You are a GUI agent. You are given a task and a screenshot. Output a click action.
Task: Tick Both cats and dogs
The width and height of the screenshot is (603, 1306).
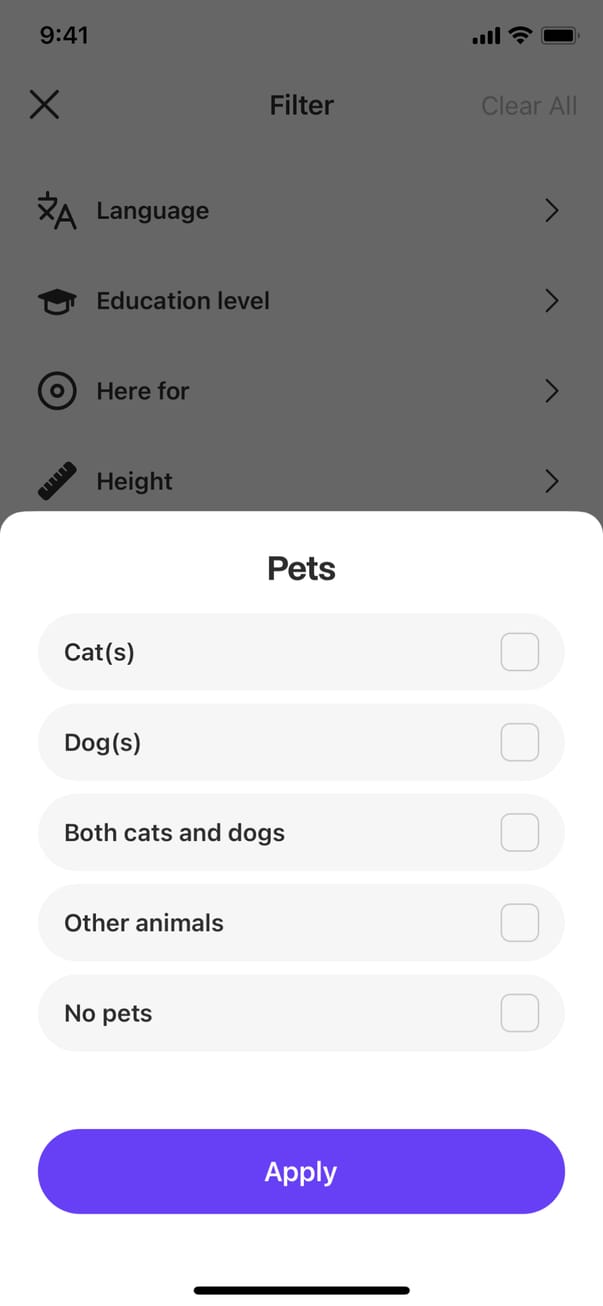519,832
